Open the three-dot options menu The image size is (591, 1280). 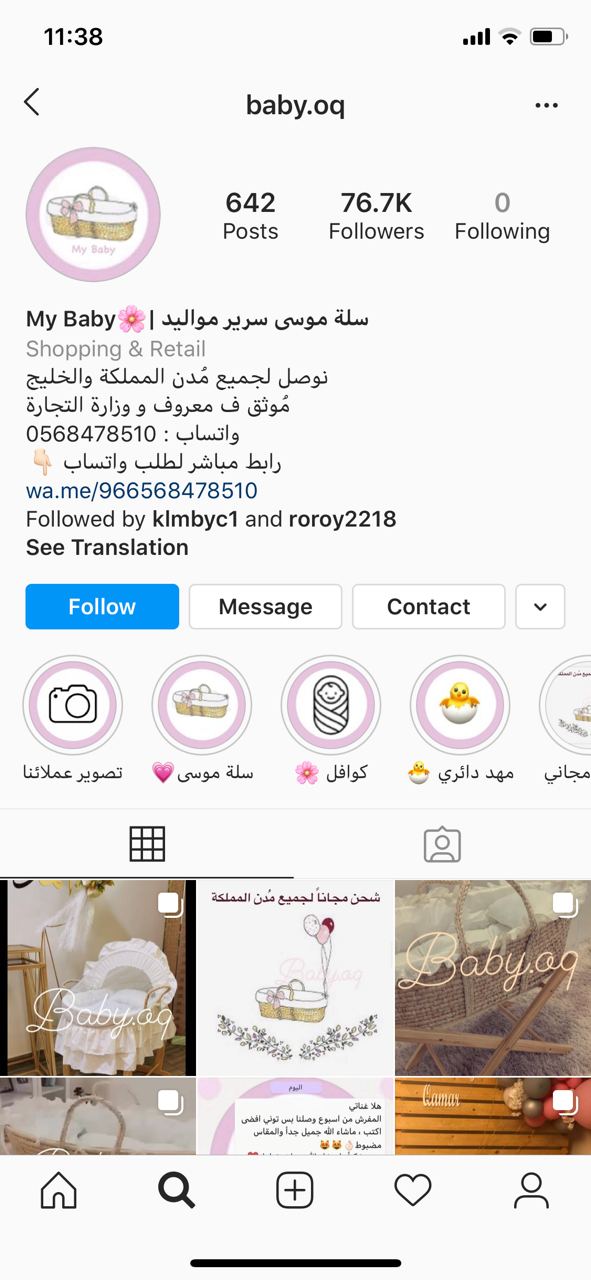[x=546, y=105]
